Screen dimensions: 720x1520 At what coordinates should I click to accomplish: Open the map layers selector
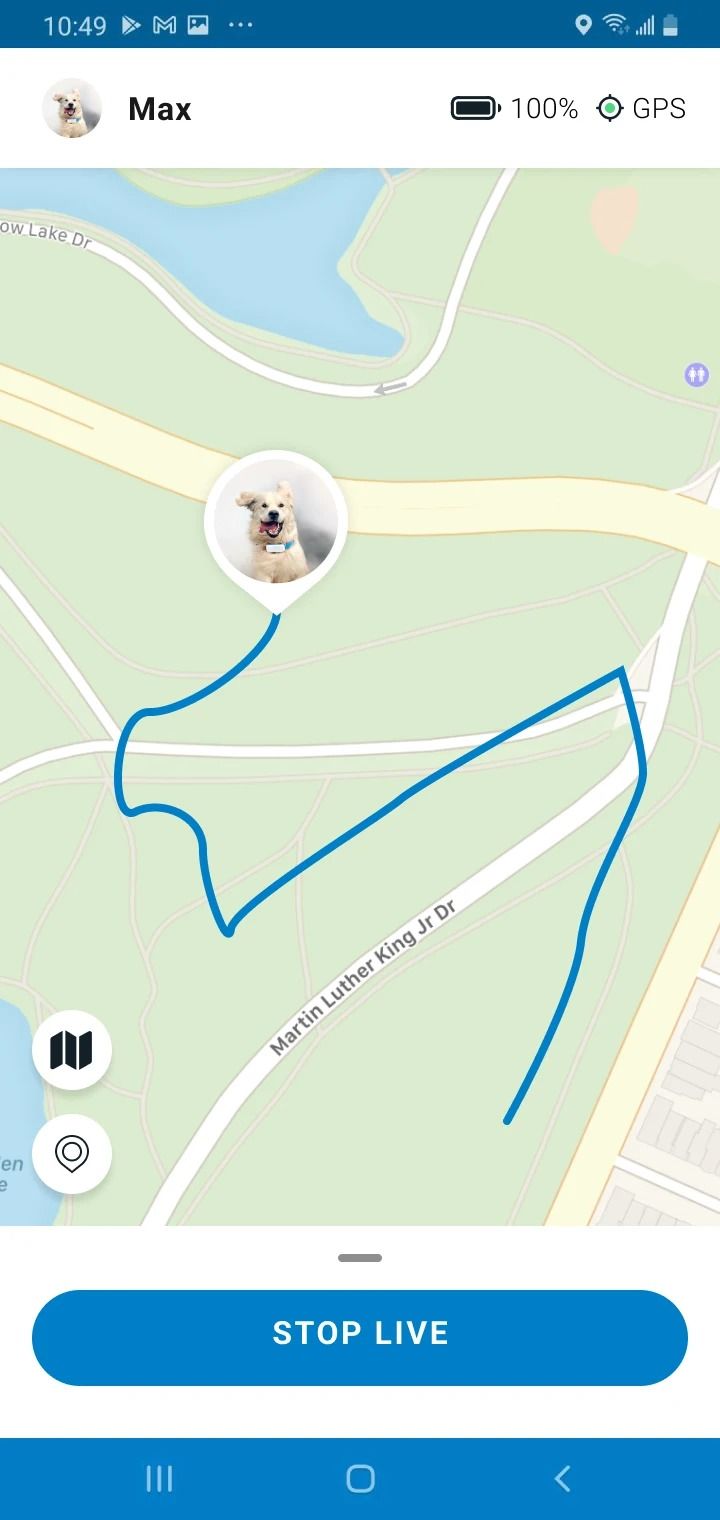click(71, 1051)
